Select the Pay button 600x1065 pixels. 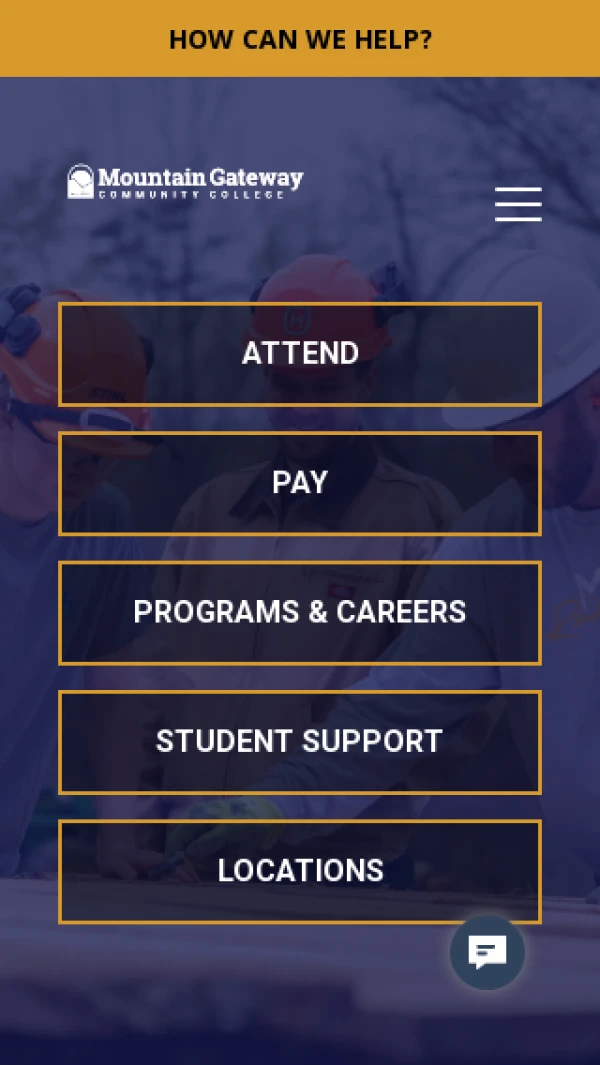[300, 483]
